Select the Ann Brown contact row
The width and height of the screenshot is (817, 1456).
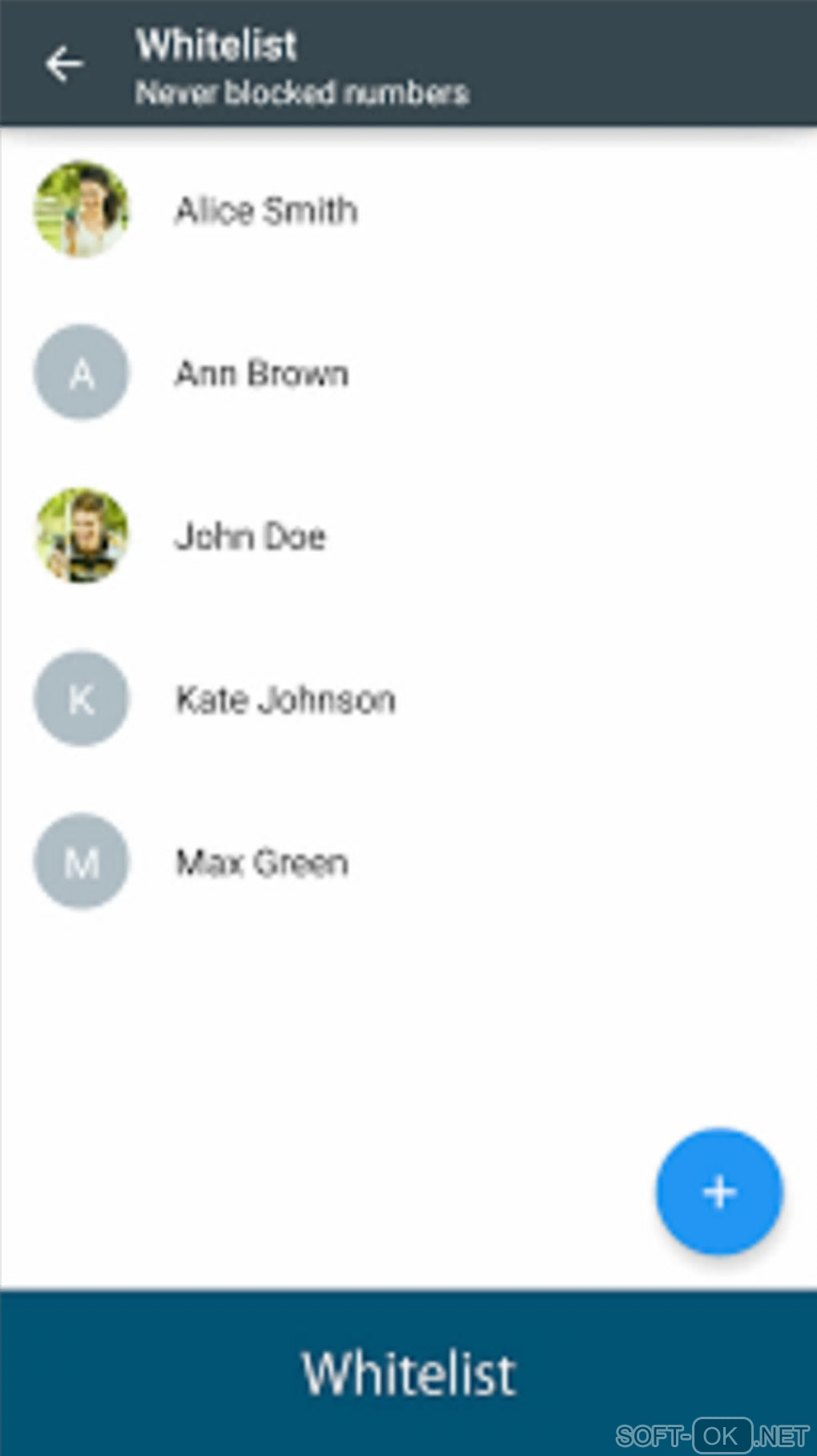tap(261, 373)
